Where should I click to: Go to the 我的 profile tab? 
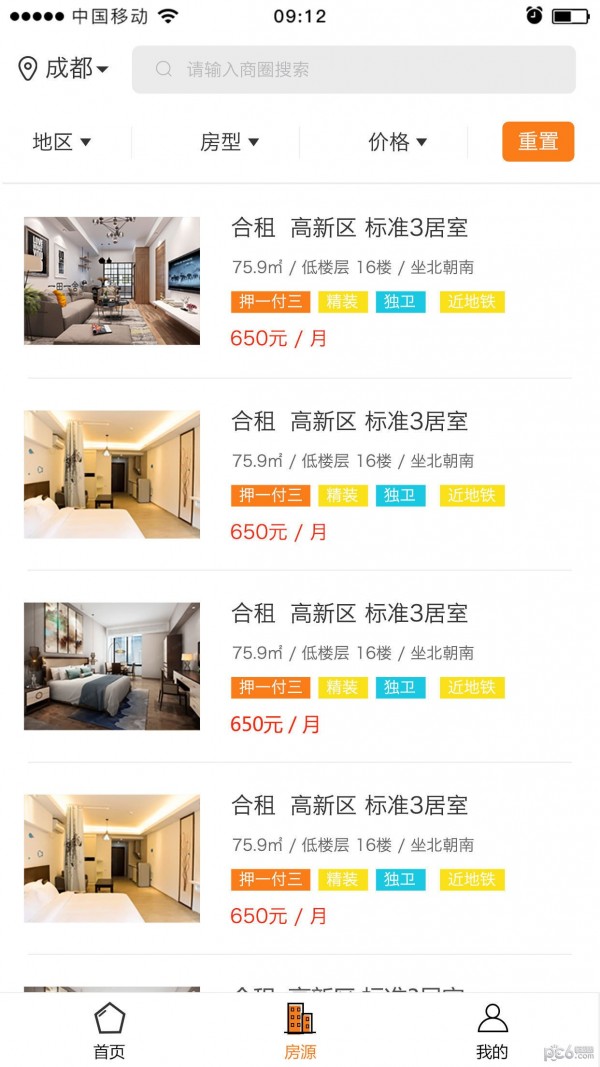[492, 1031]
